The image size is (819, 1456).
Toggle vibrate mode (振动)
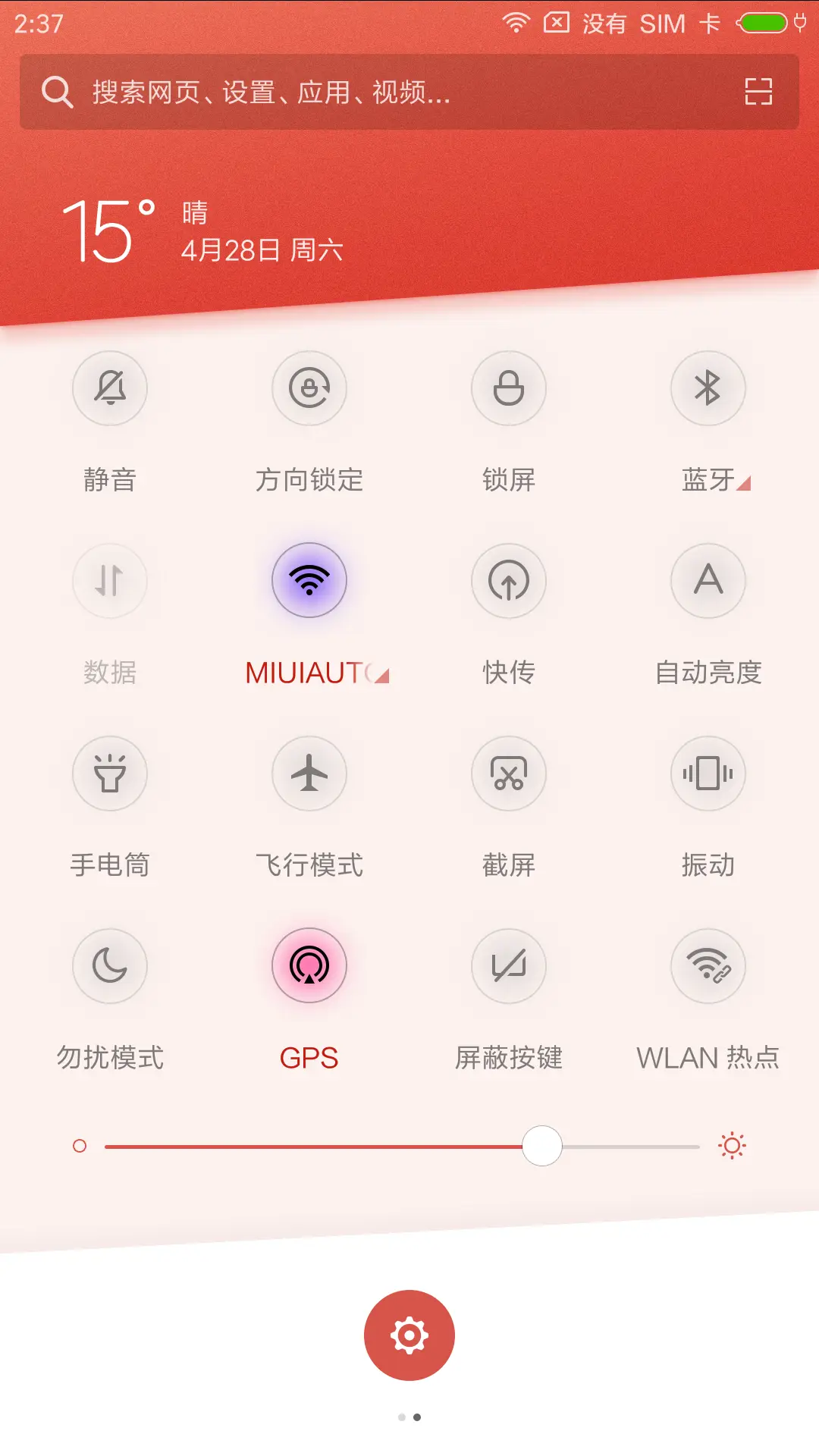708,773
